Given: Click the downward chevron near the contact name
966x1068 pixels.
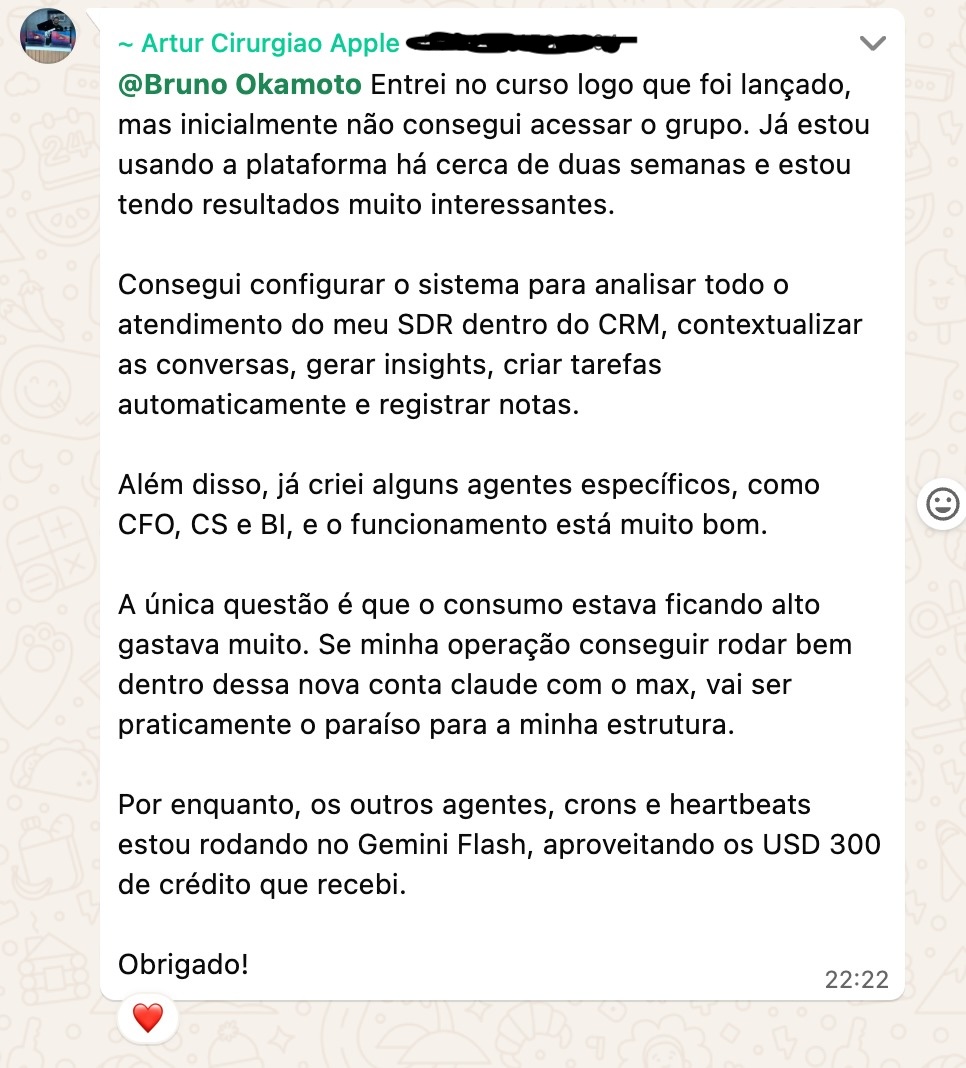Looking at the screenshot, I should (x=873, y=43).
